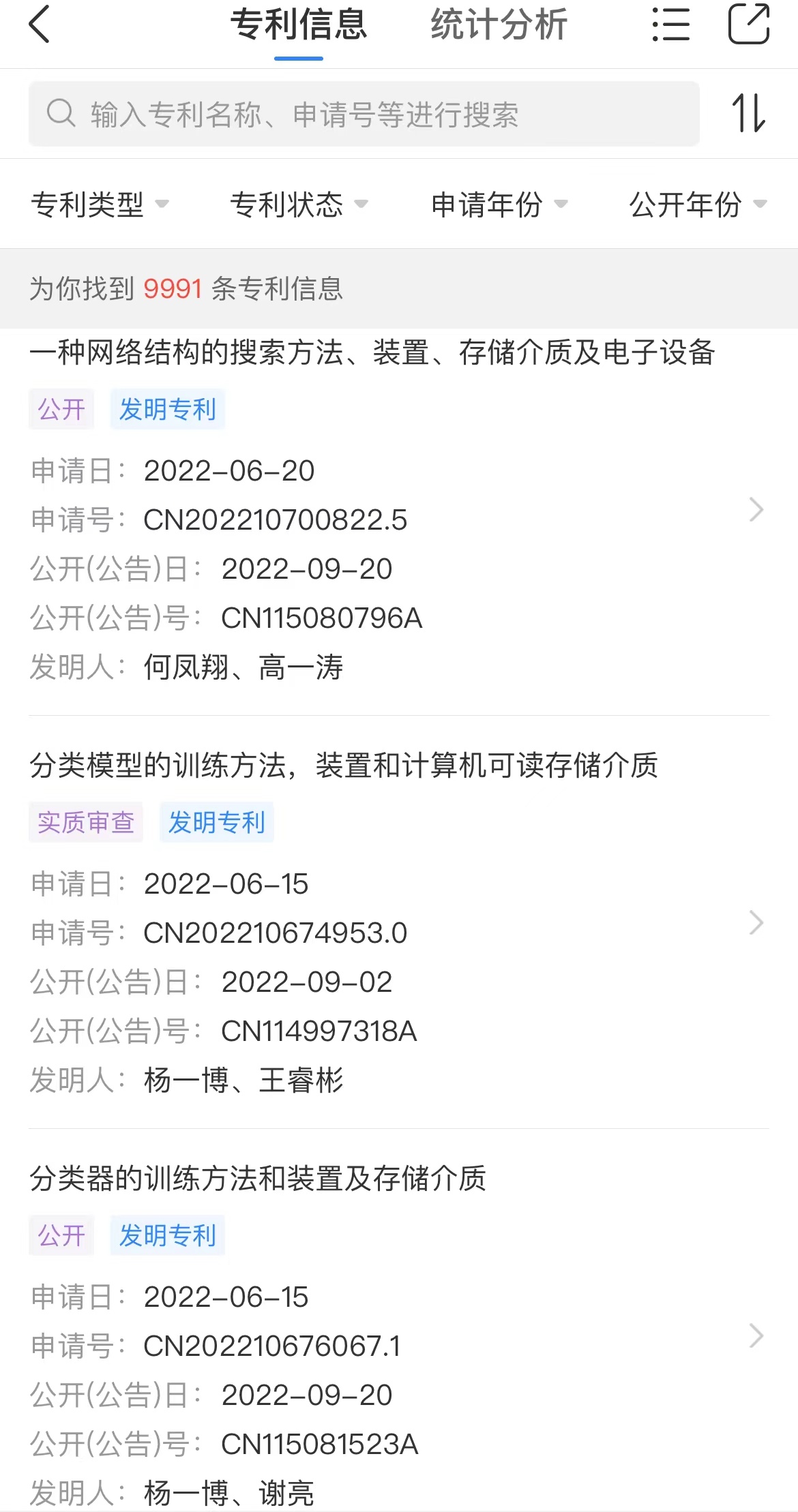Open patent 分类模型的训练方法
The width and height of the screenshot is (798, 1512).
399,922
